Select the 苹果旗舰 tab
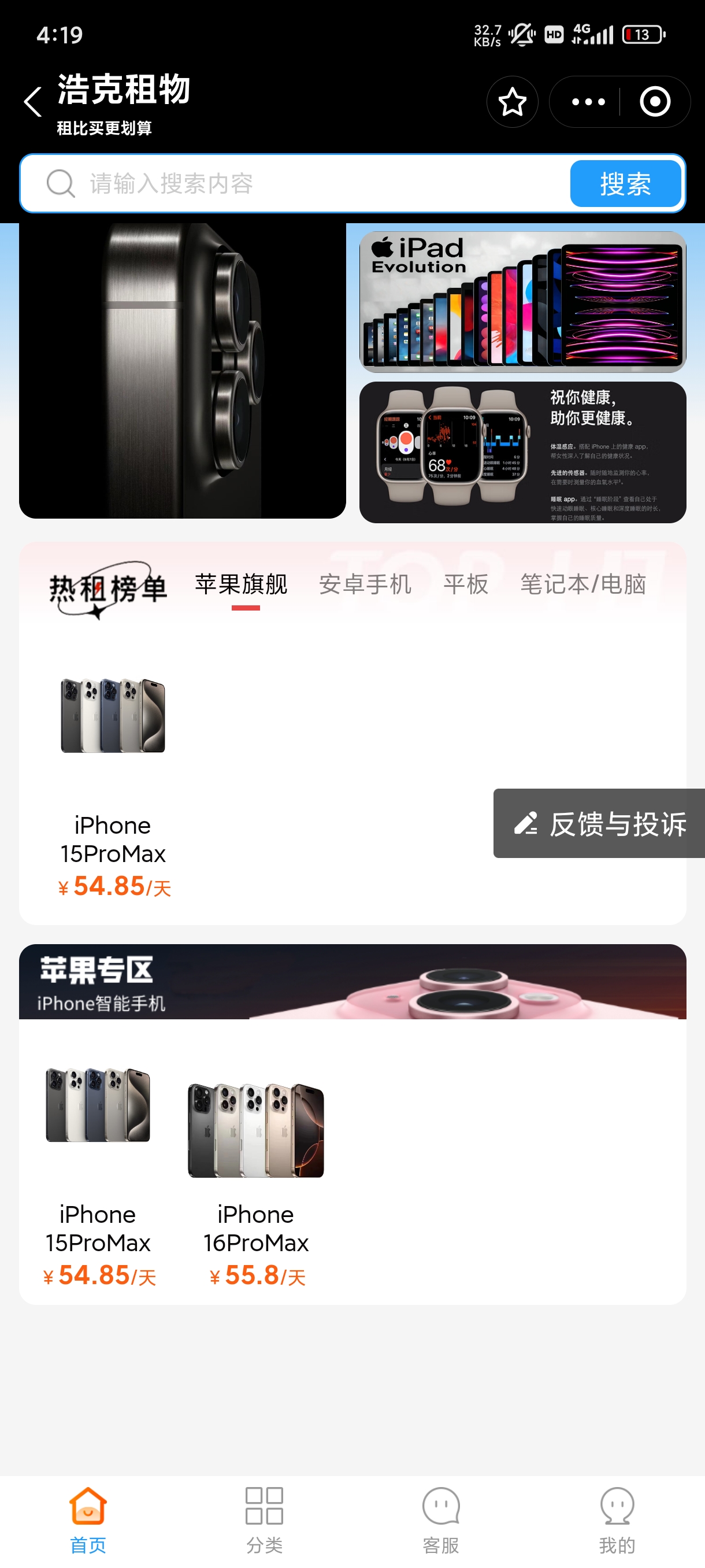The width and height of the screenshot is (705, 1568). pos(242,585)
